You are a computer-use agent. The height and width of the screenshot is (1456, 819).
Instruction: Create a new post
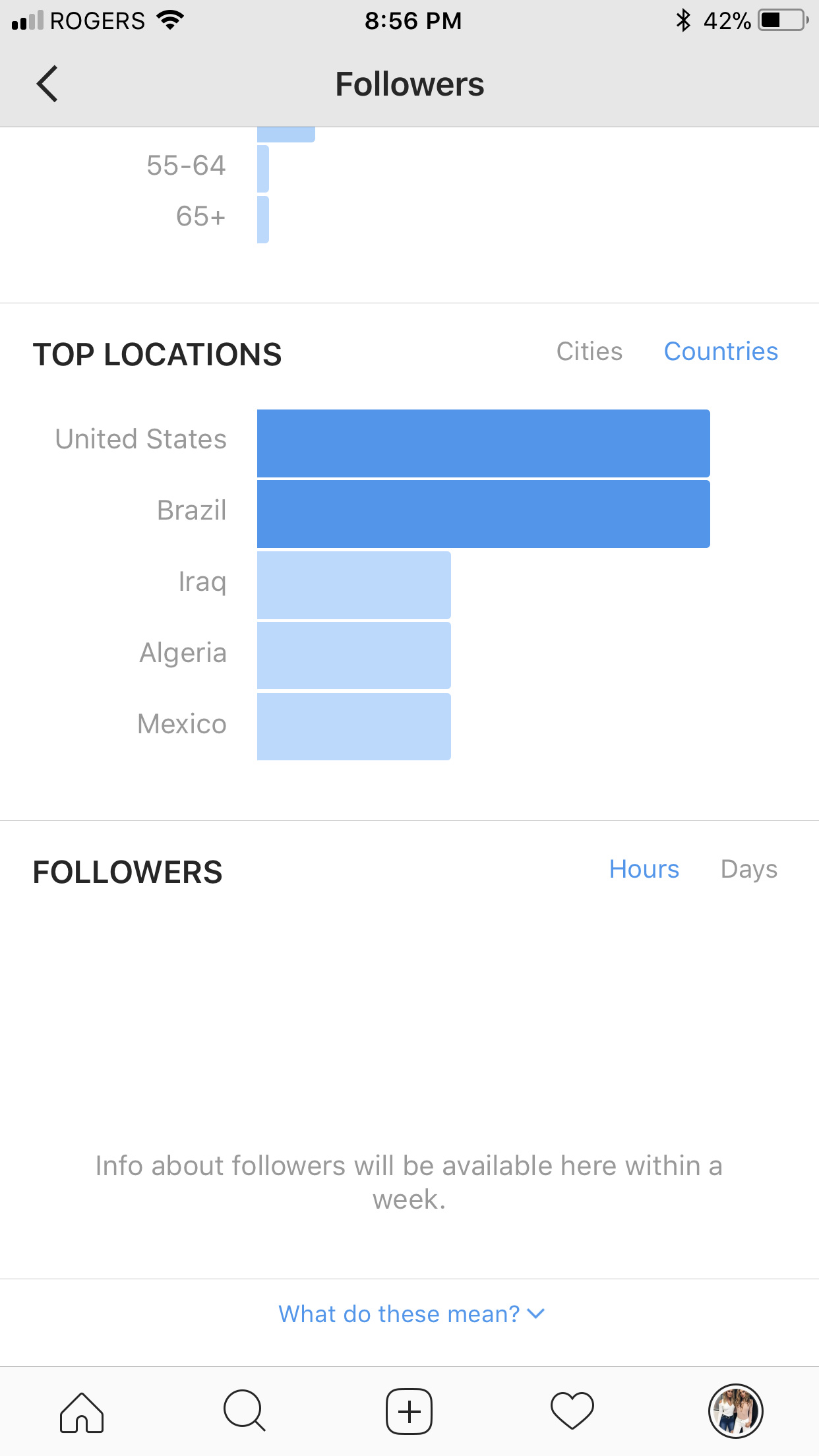tap(409, 1412)
